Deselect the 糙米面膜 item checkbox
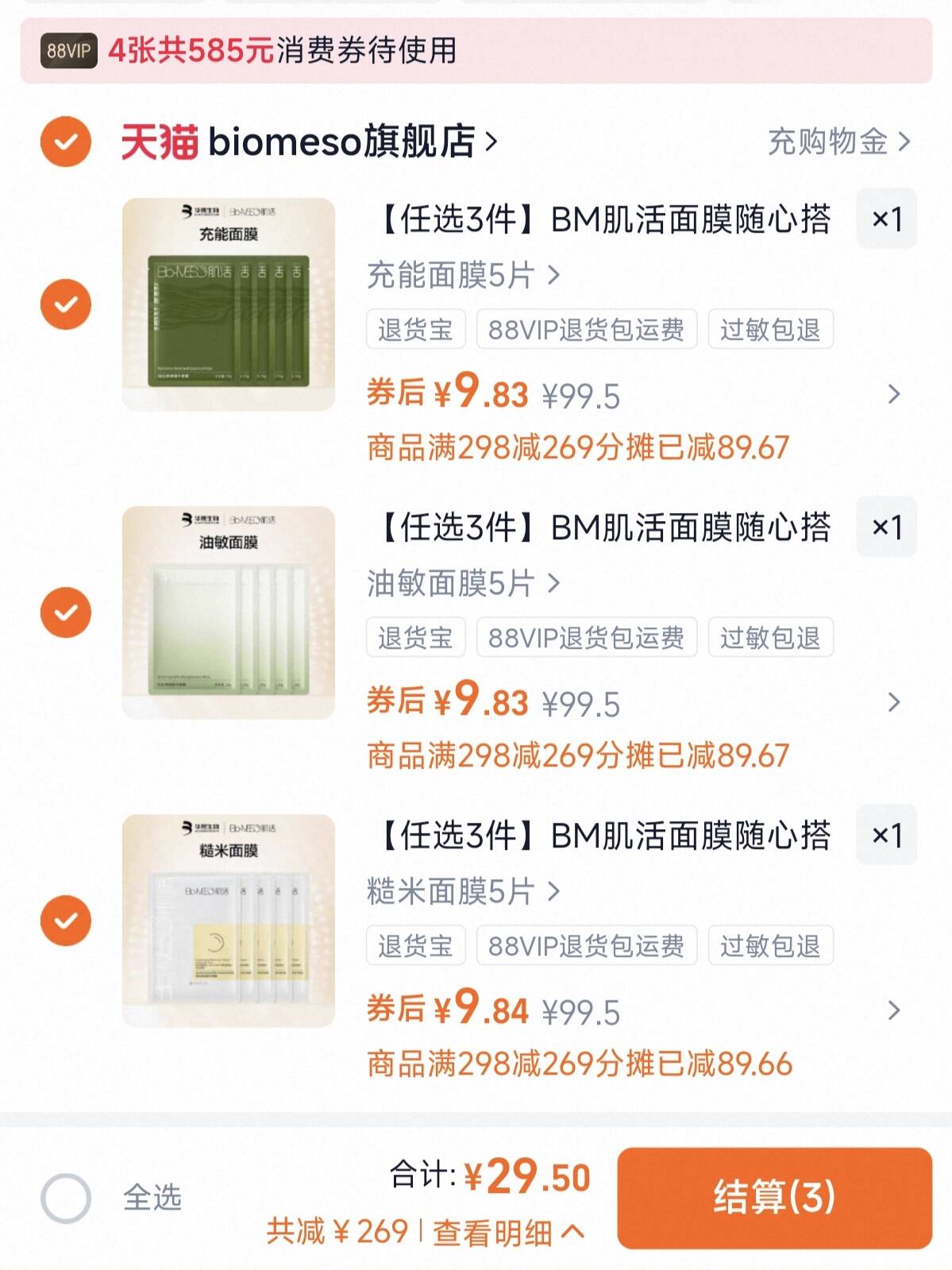 point(66,921)
